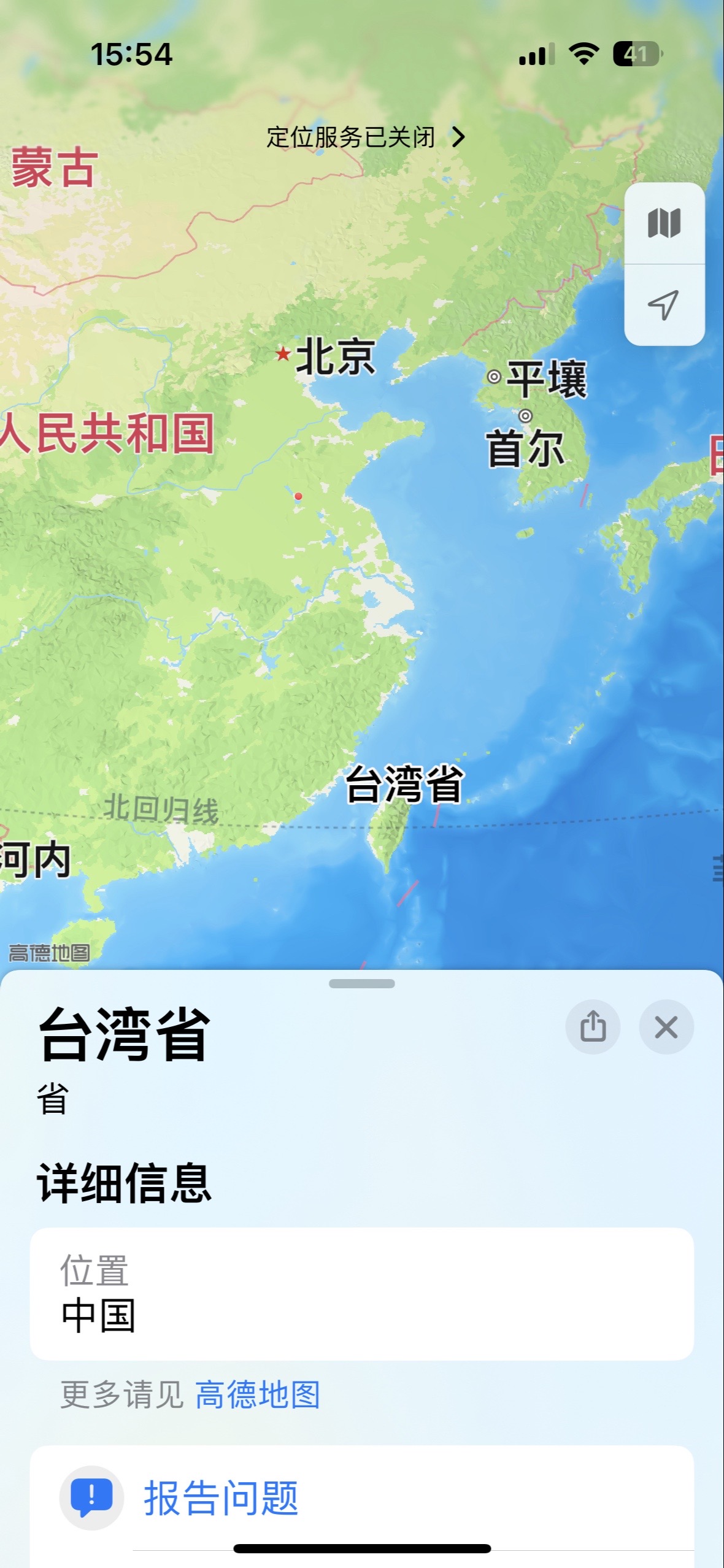Select the 首尔 city label on map
Screen dimensions: 724x1568
point(525,448)
